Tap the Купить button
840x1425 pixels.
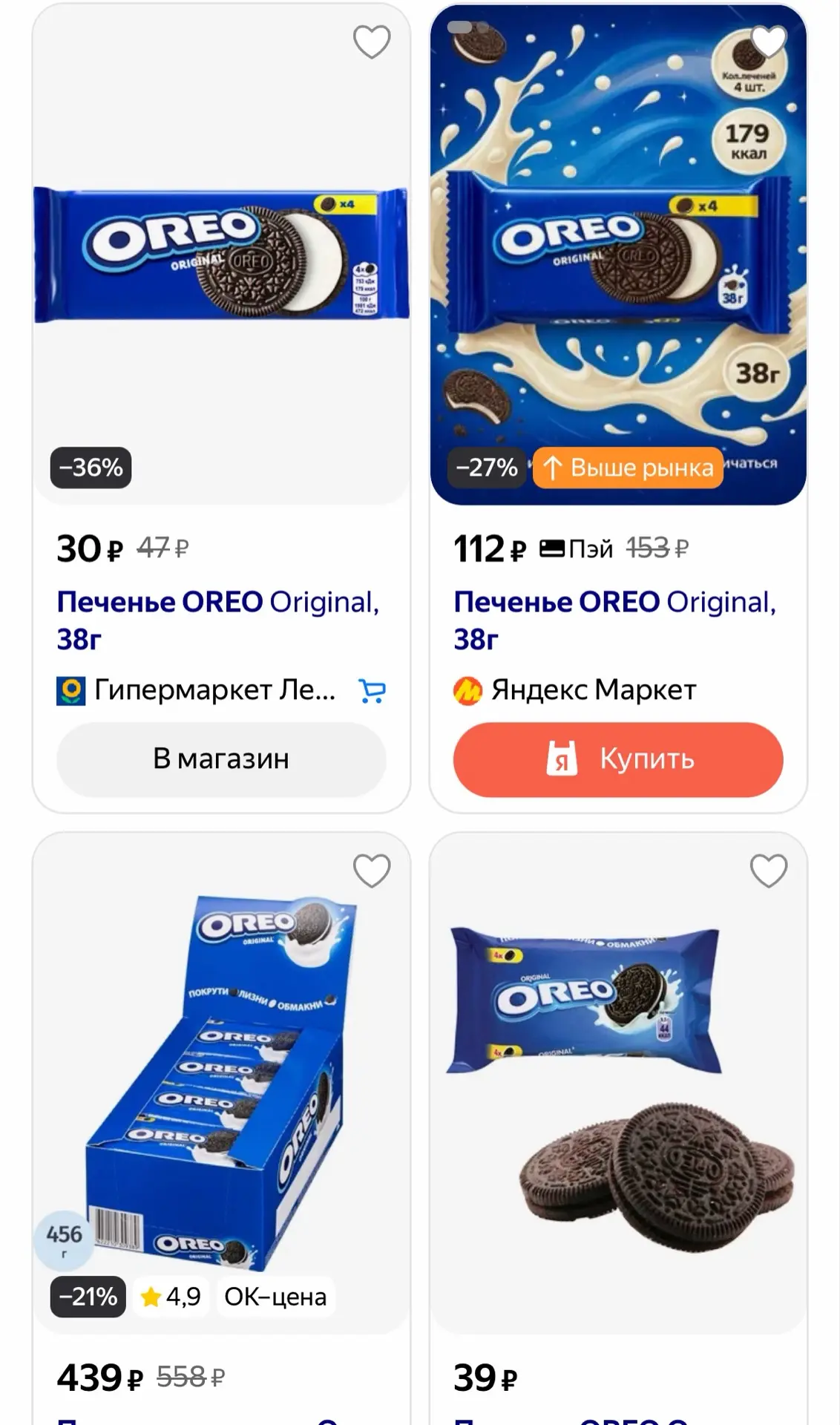(x=618, y=759)
